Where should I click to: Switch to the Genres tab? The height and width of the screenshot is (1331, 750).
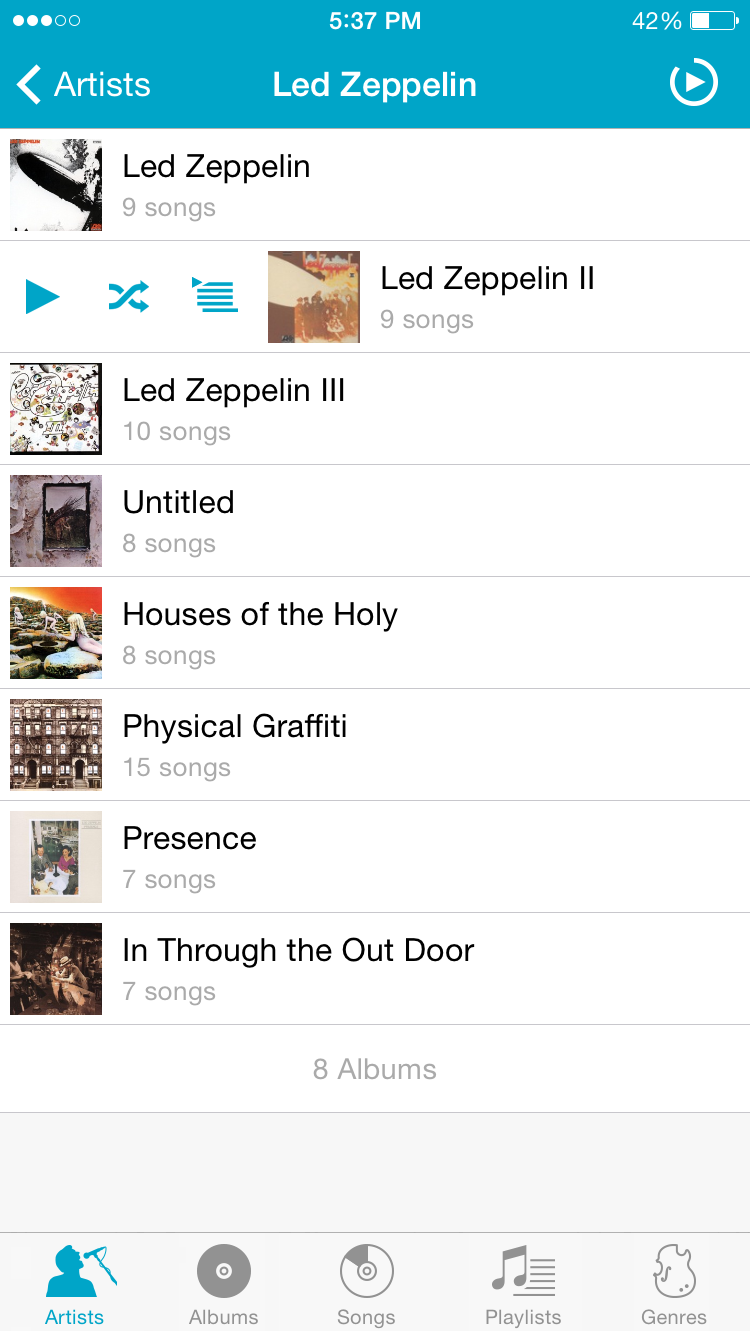point(674,1283)
